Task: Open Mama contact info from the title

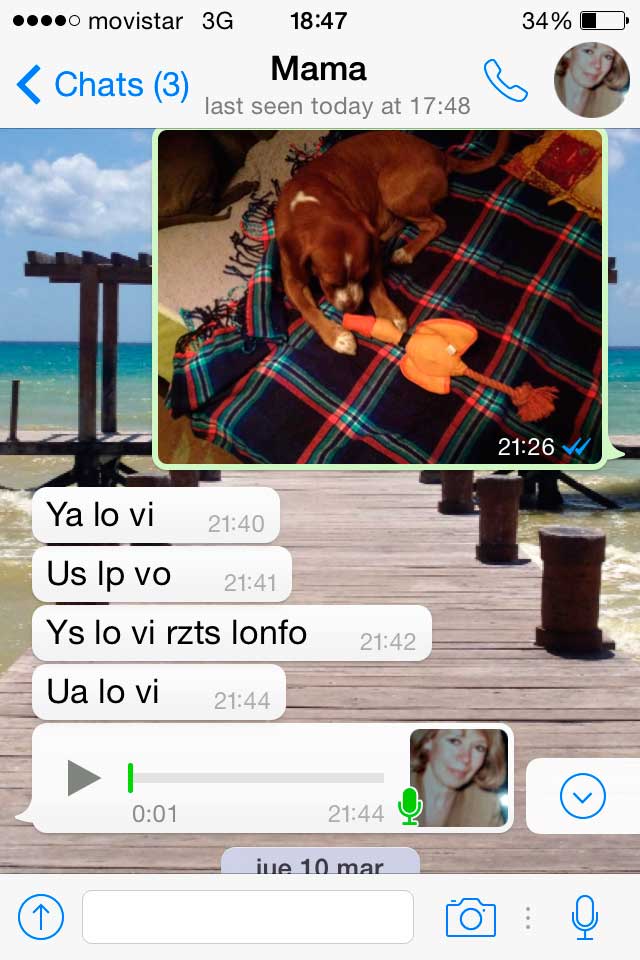Action: [319, 69]
